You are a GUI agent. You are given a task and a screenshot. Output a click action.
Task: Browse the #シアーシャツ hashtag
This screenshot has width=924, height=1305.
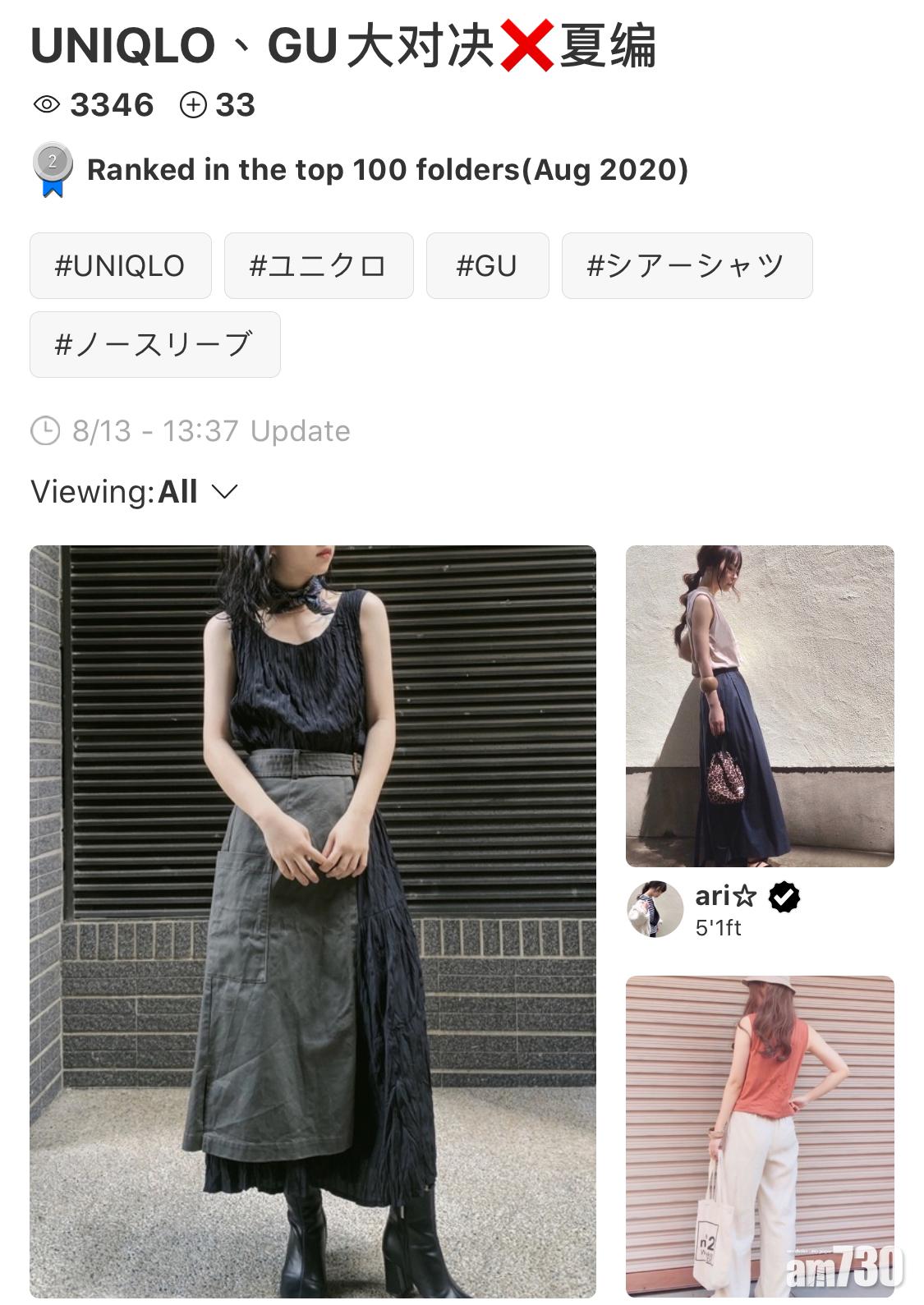[x=687, y=266]
